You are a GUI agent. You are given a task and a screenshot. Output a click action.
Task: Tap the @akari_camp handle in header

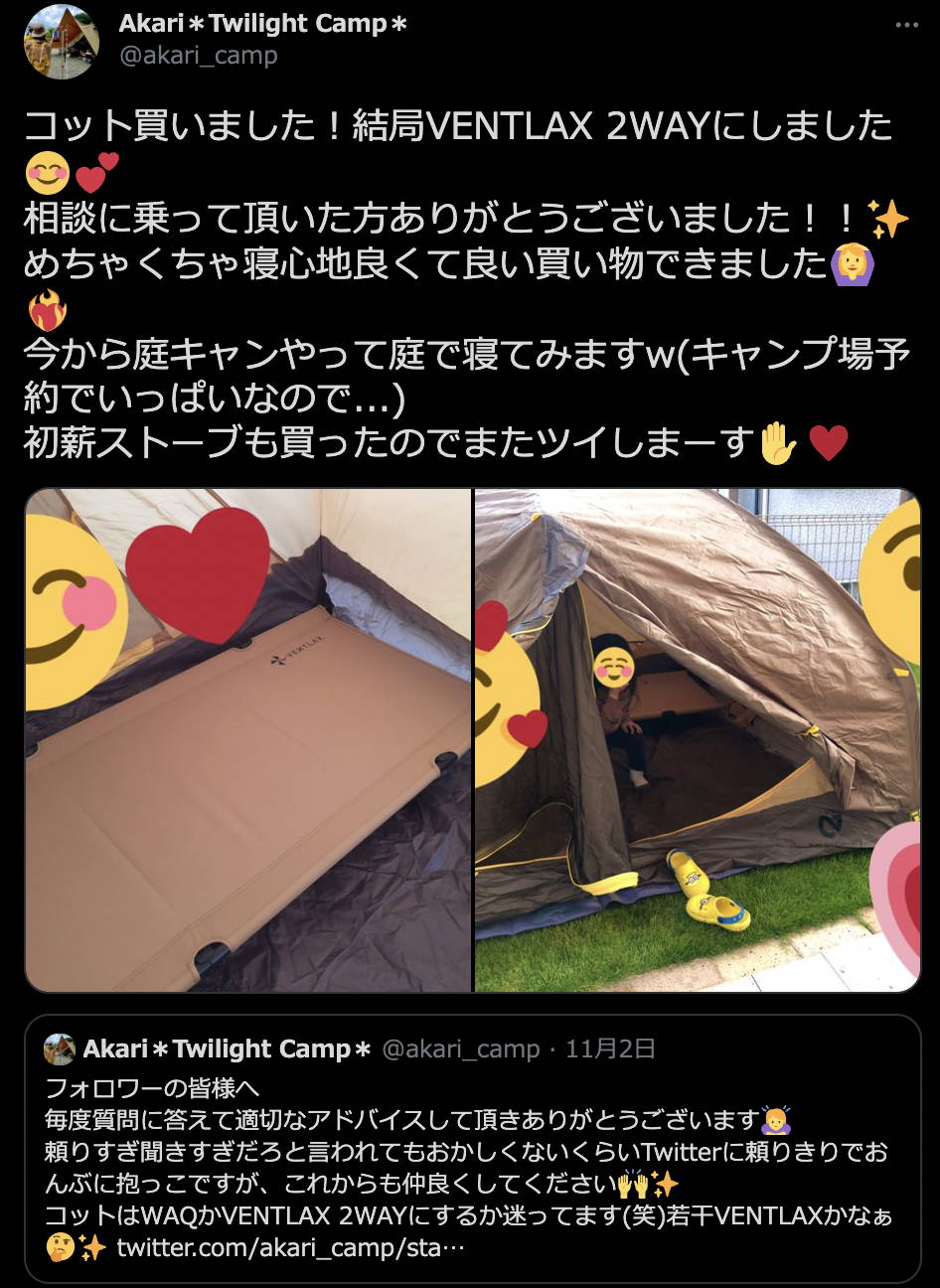198,56
